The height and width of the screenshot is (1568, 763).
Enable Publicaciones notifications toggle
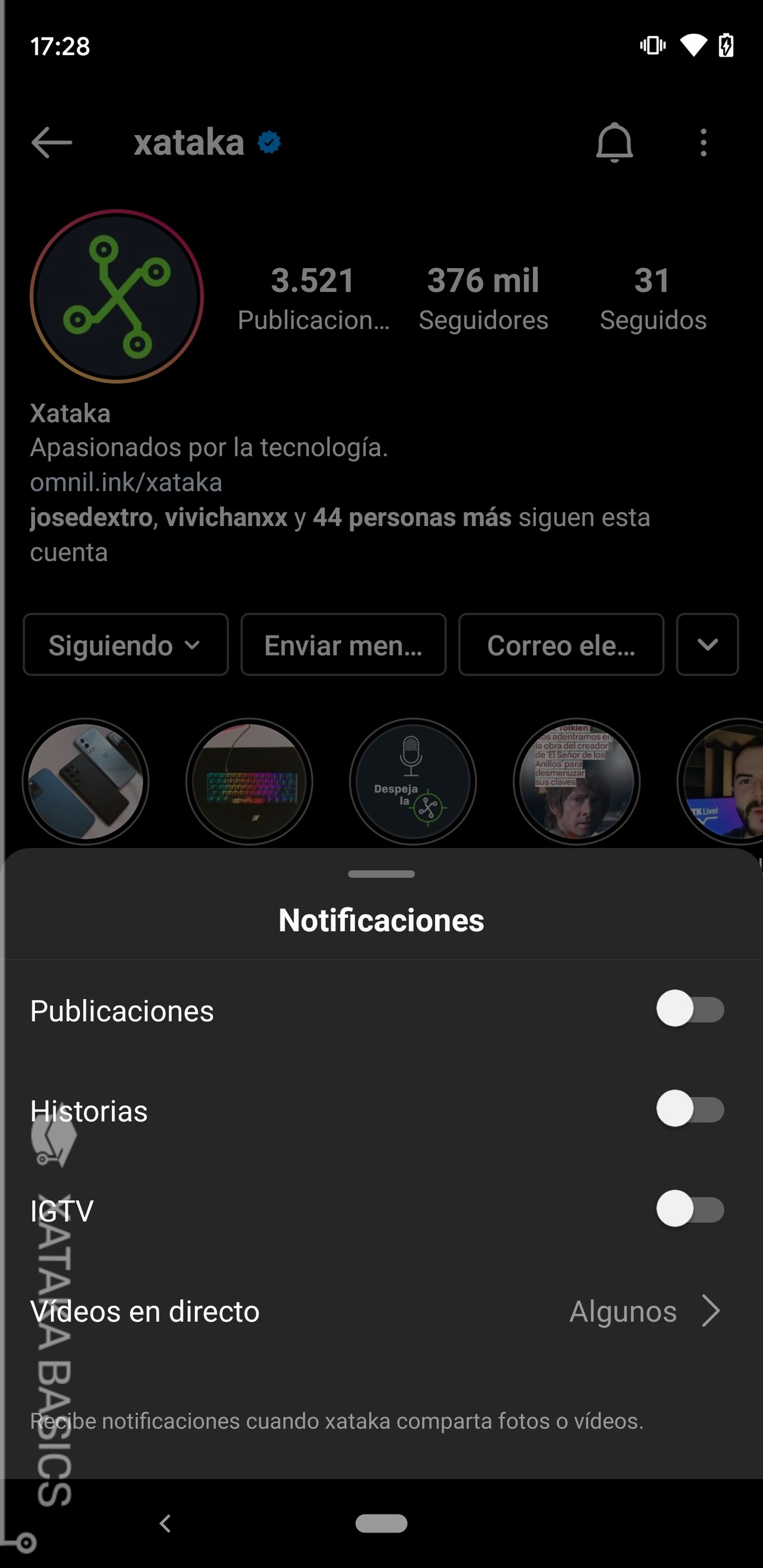689,1009
